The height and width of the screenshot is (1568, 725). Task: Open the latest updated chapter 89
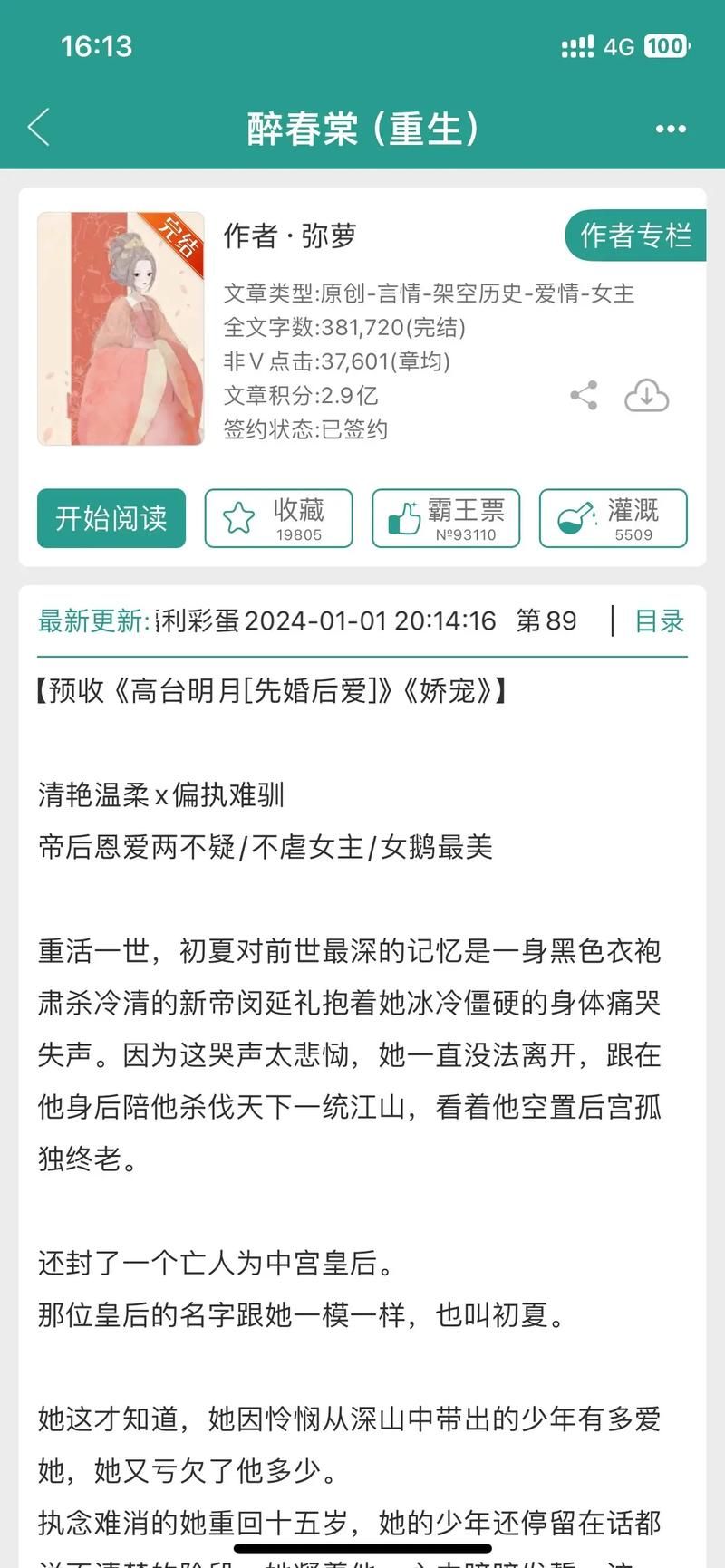click(362, 621)
